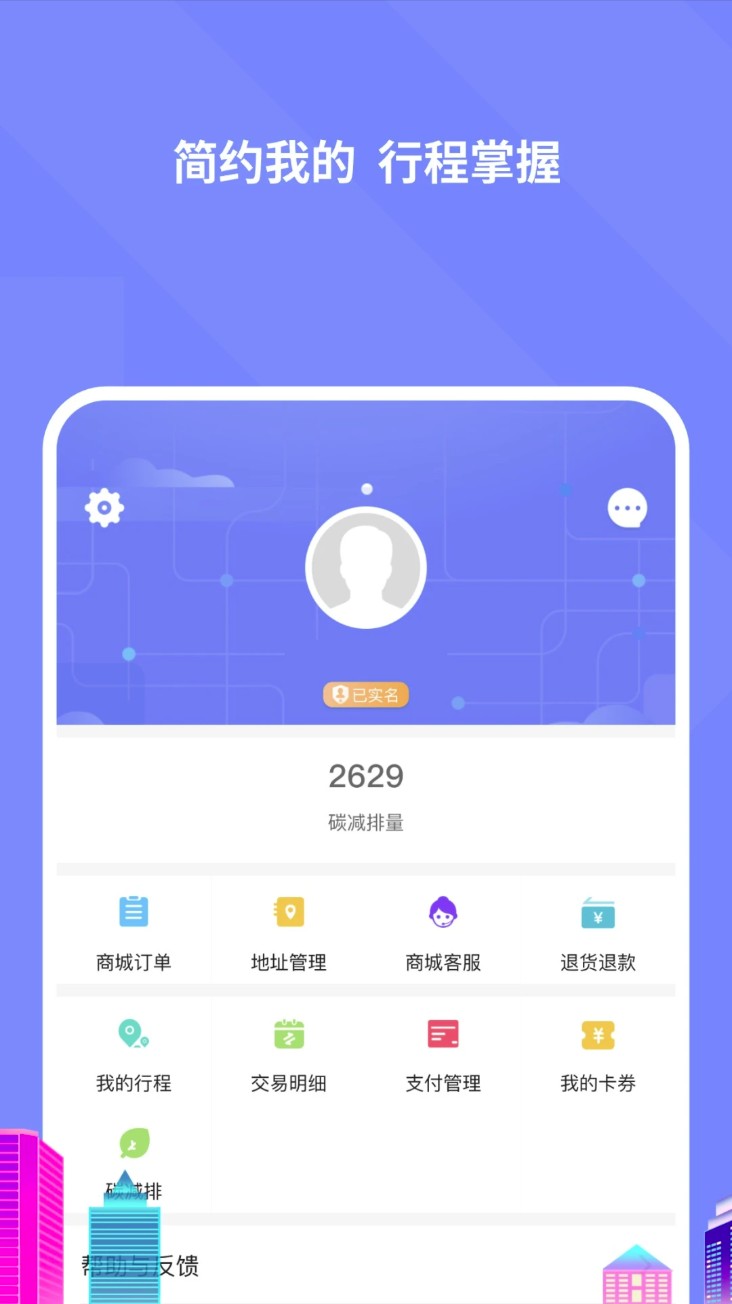Screen dimensions: 732x1304
Task: Tap the user avatar photo
Action: [366, 568]
